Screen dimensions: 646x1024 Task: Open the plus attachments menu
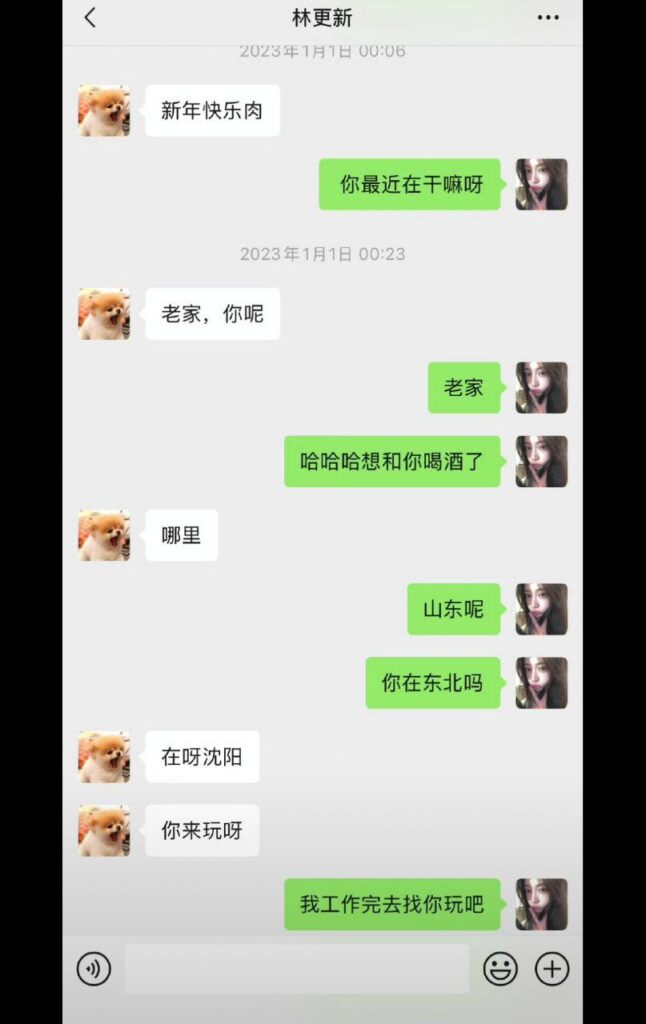pyautogui.click(x=552, y=968)
